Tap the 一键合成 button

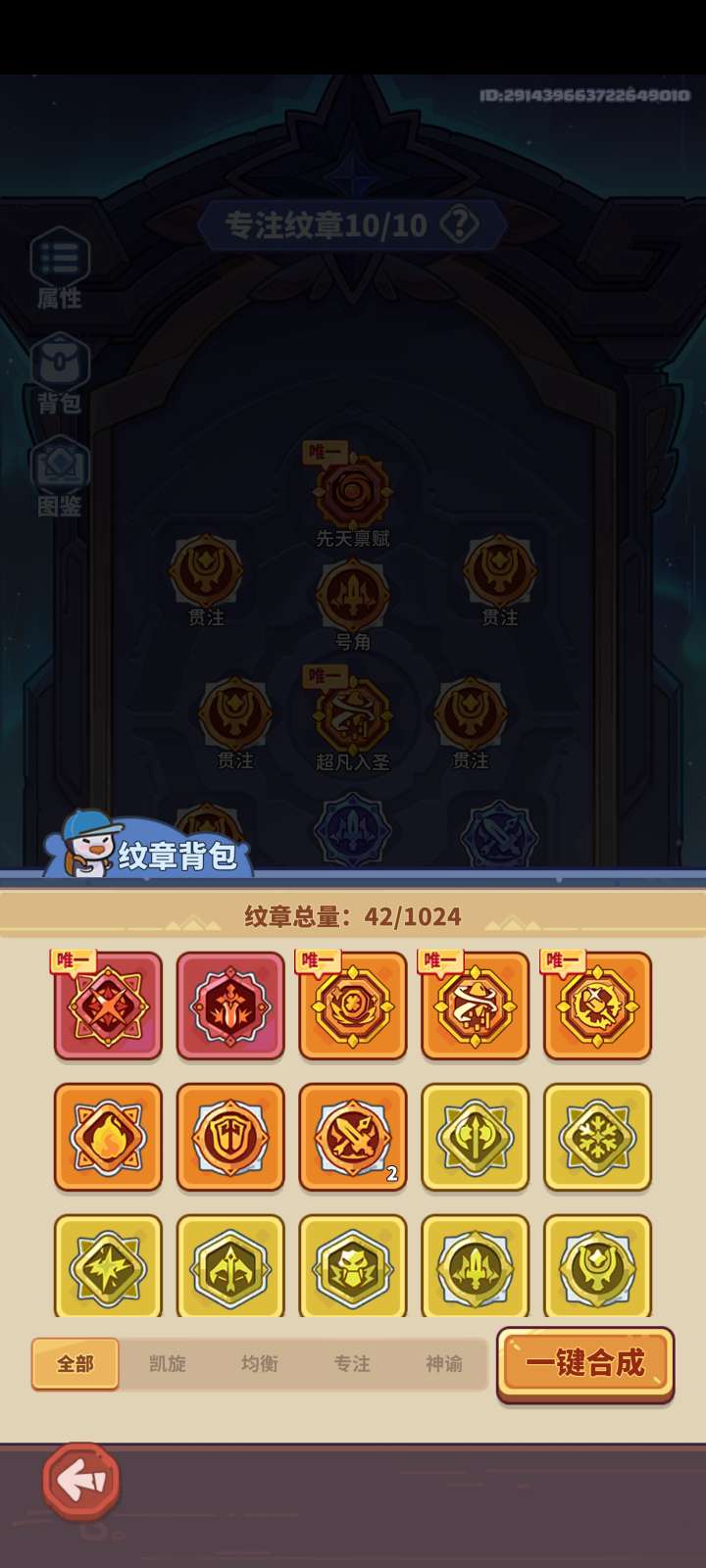point(585,1362)
